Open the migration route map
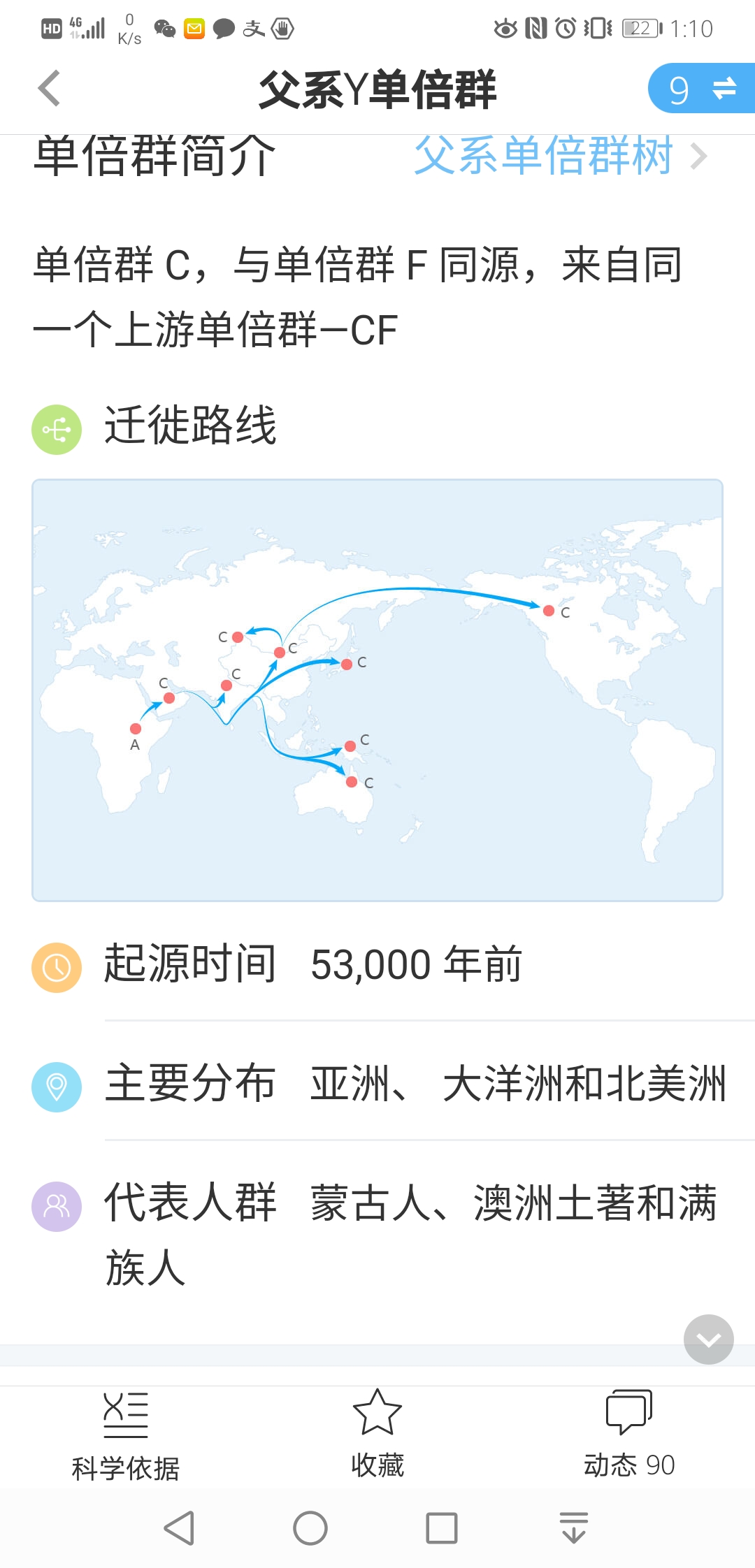755x1568 pixels. [x=377, y=690]
